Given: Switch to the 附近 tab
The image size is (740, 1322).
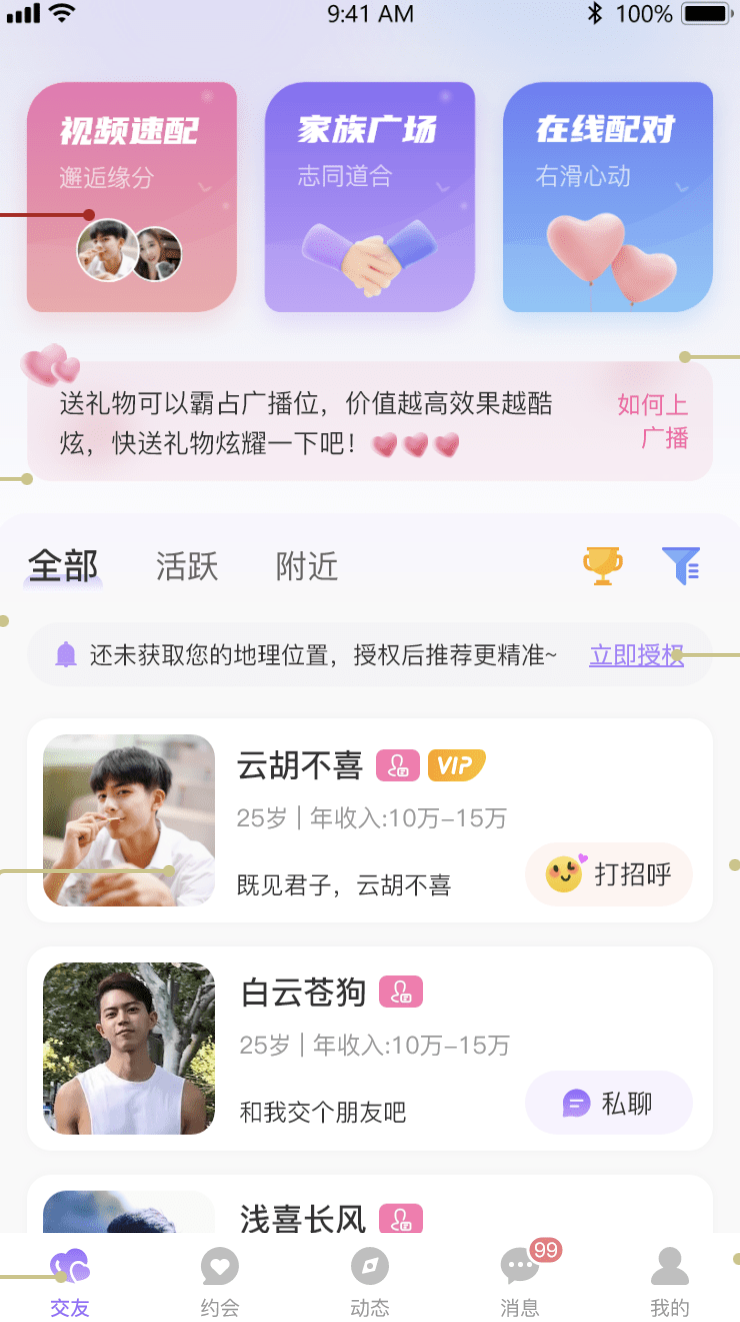Looking at the screenshot, I should coord(307,567).
